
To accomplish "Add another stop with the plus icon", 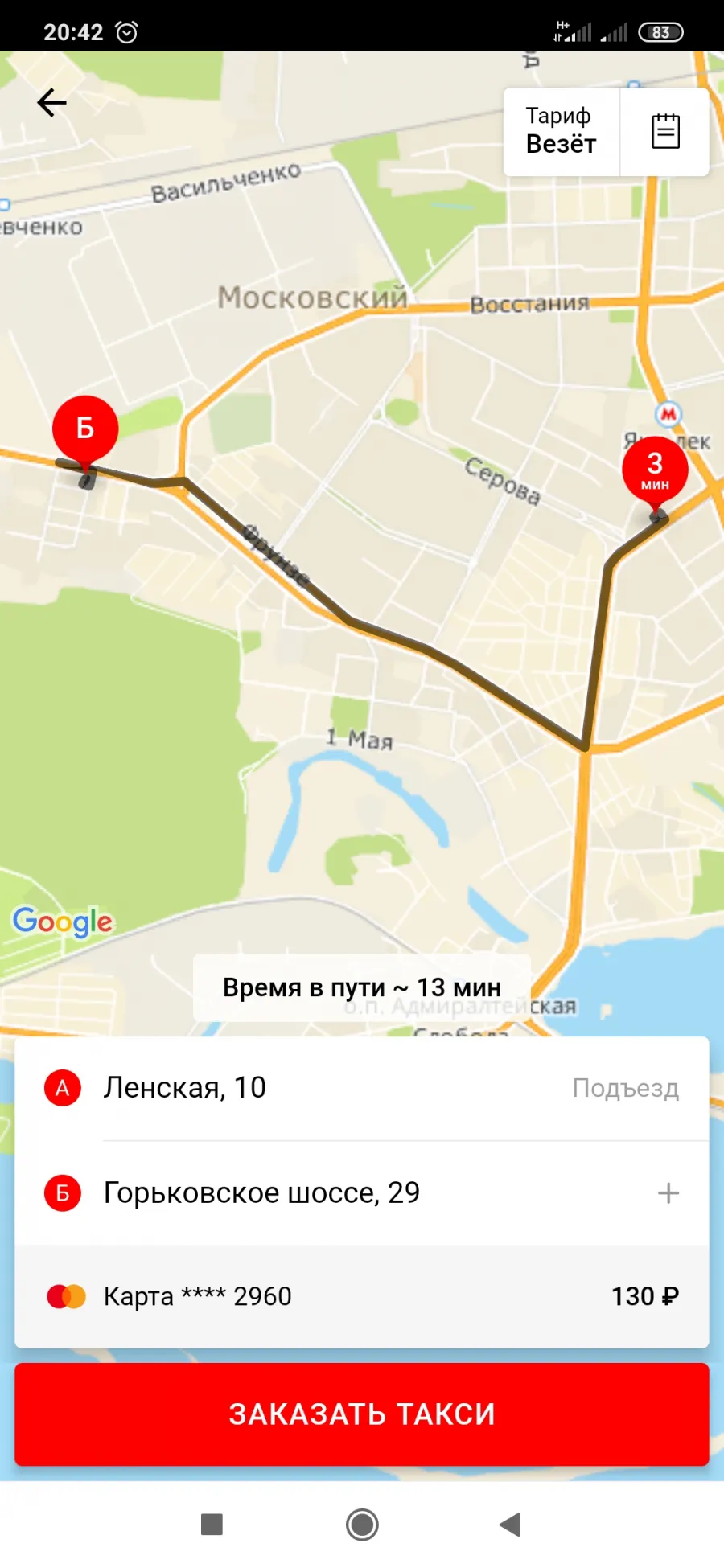I will [668, 1192].
